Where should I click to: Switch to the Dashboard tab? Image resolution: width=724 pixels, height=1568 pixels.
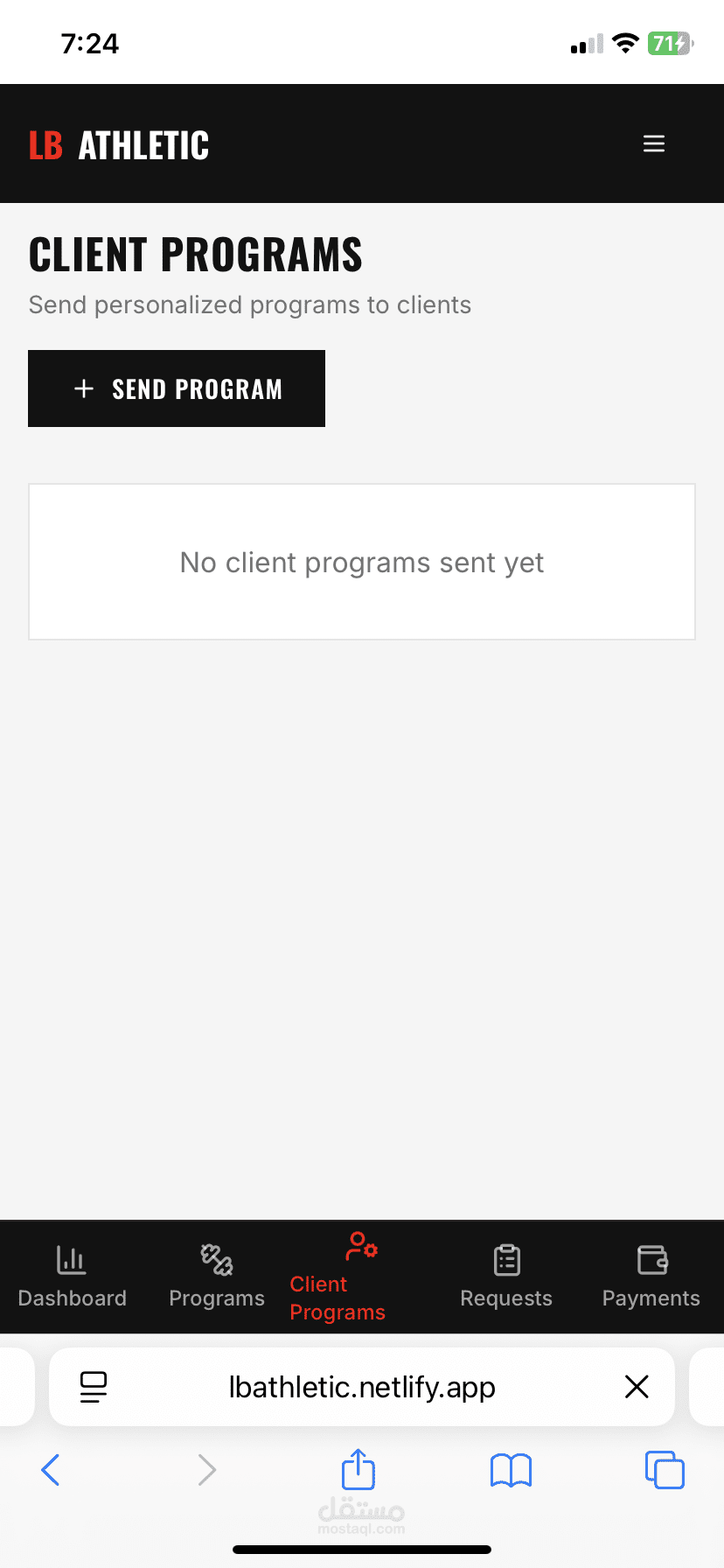coord(73,1277)
